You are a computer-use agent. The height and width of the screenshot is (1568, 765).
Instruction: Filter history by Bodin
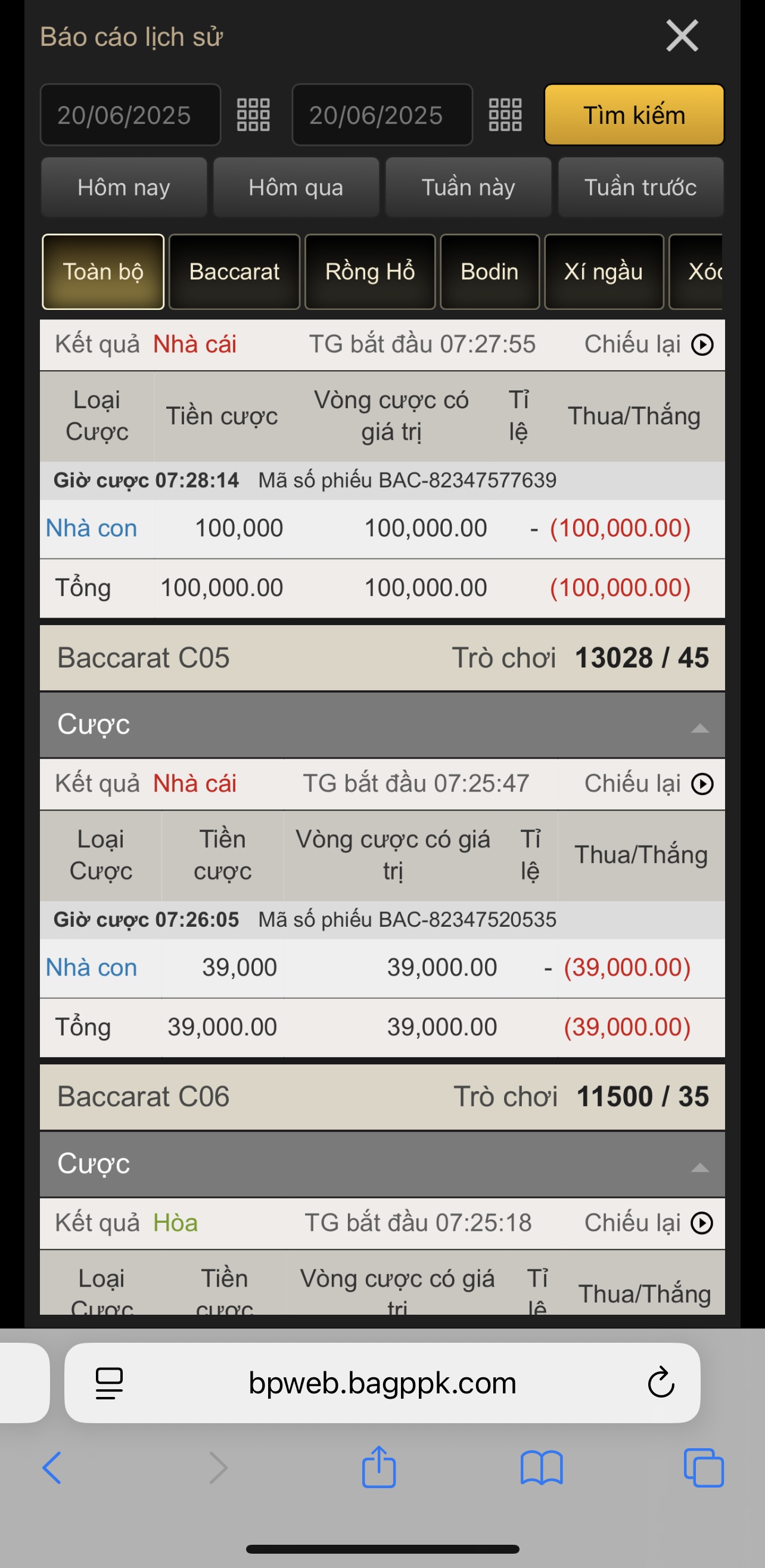click(489, 272)
